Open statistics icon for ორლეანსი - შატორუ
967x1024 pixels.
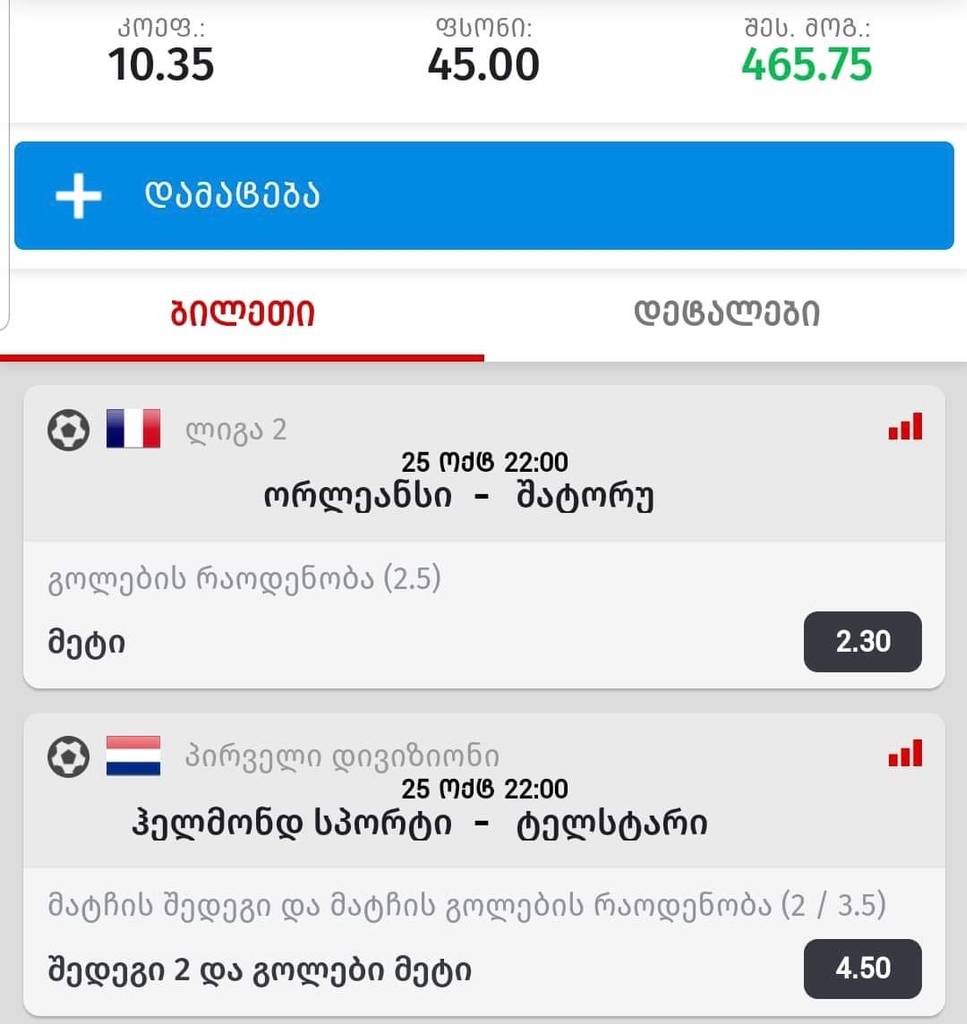click(905, 428)
